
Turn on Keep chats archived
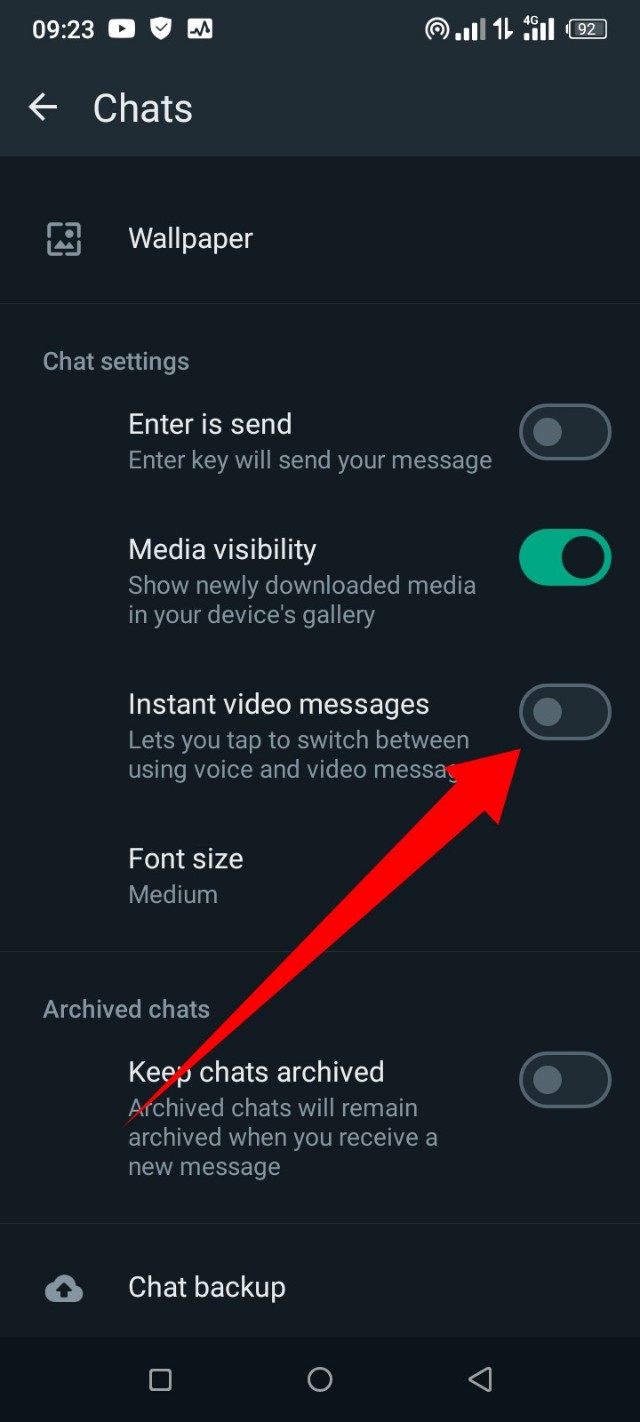tap(564, 1080)
